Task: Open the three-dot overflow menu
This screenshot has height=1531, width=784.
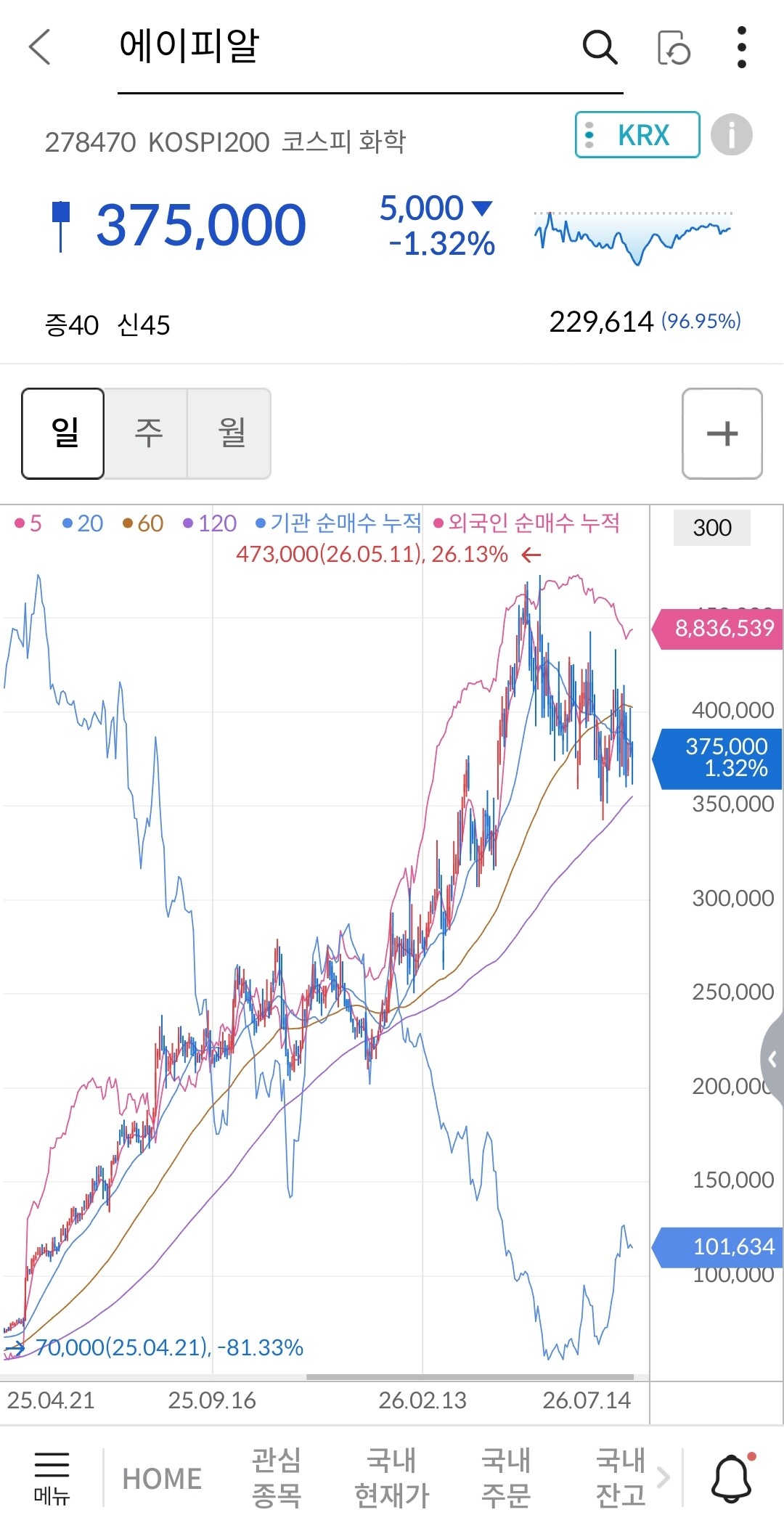Action: click(741, 47)
